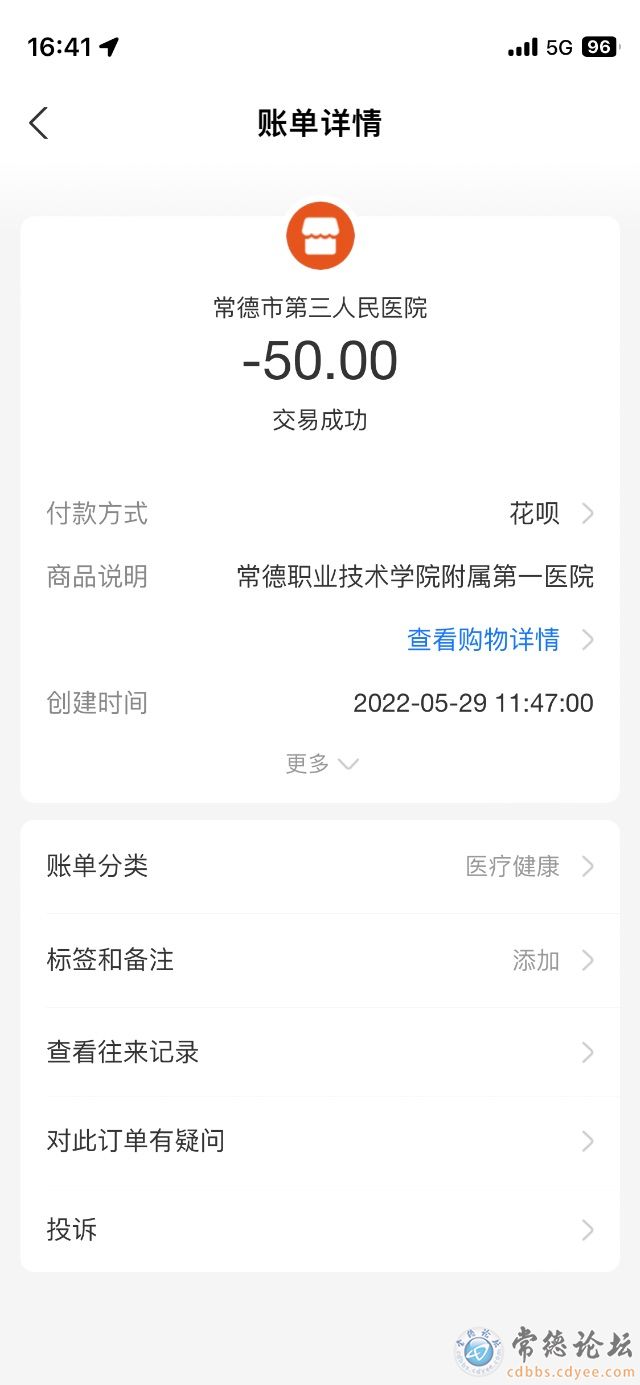
Task: Open 对此订单有疑问
Action: coord(320,1141)
